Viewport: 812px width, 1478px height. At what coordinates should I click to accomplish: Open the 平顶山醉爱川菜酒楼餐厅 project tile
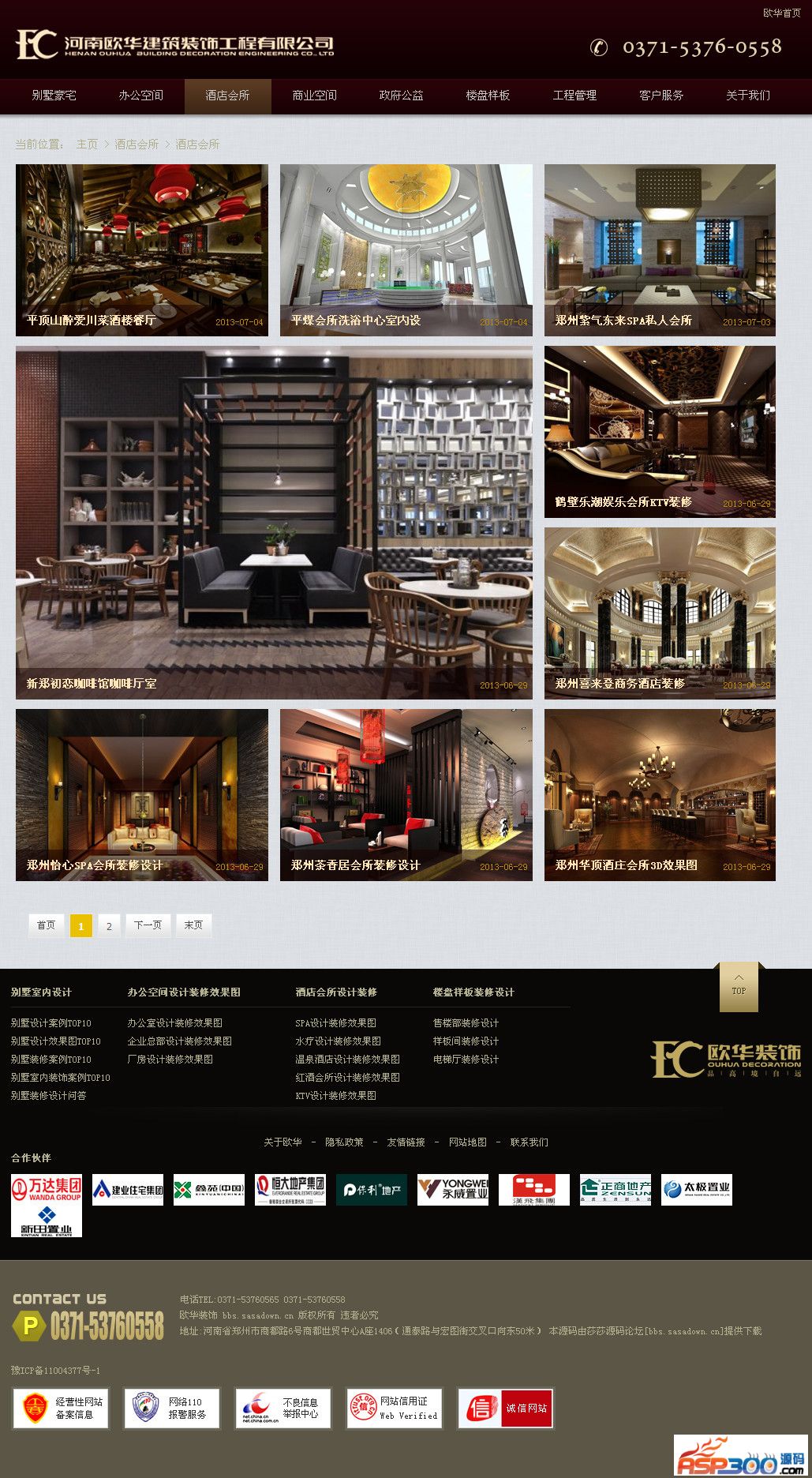coord(142,249)
